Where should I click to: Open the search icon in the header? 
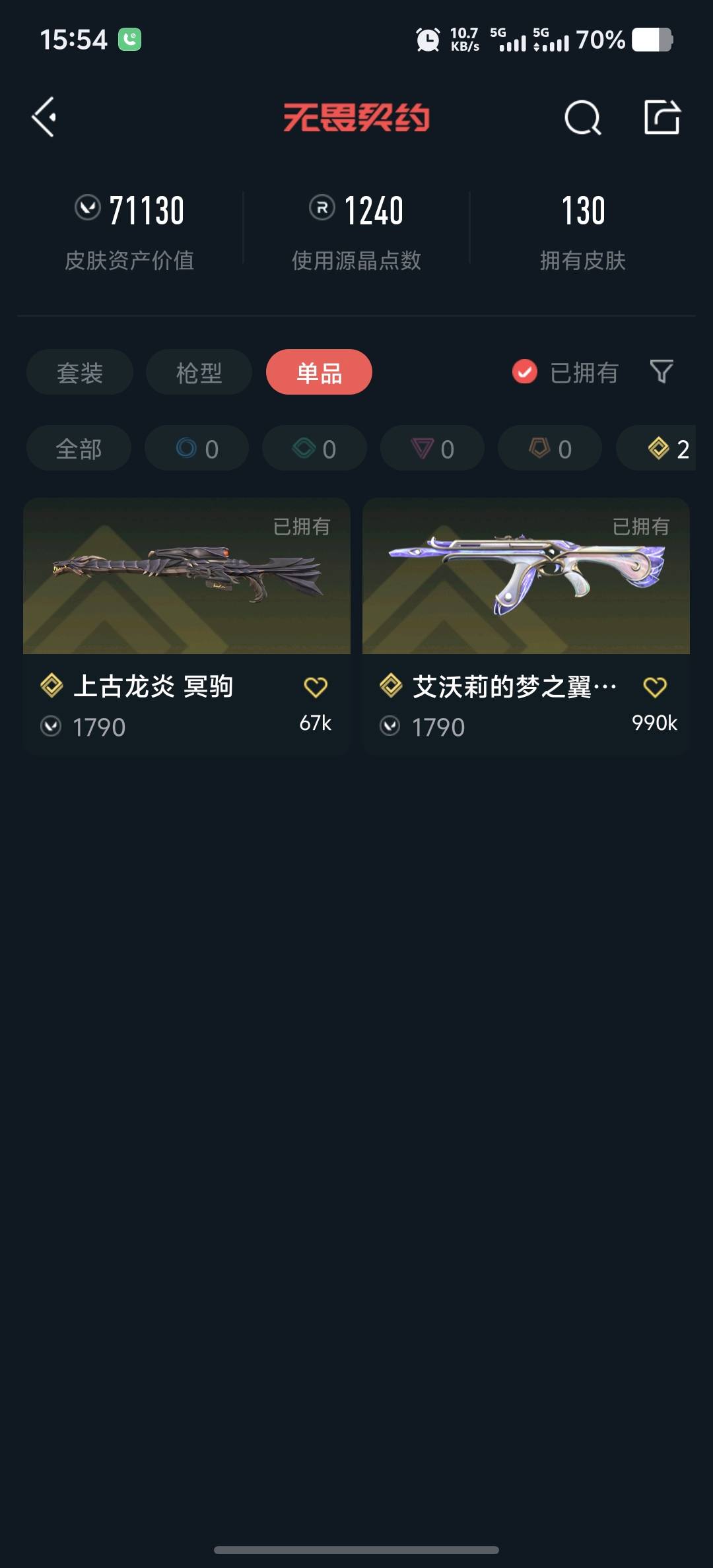click(x=582, y=118)
